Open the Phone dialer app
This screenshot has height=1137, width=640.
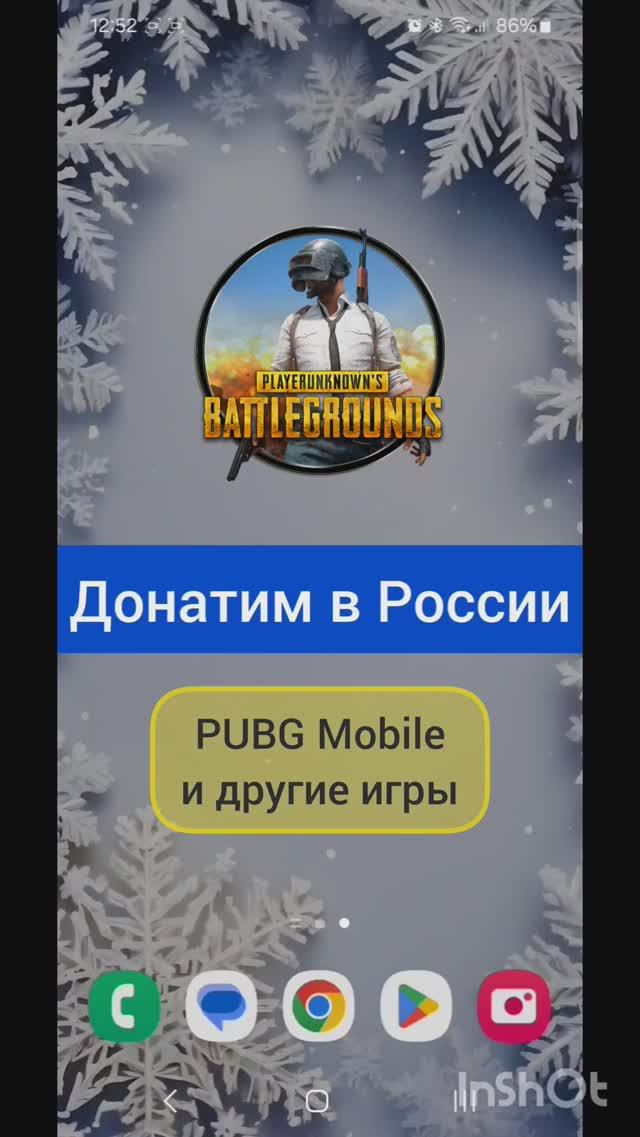click(124, 1006)
